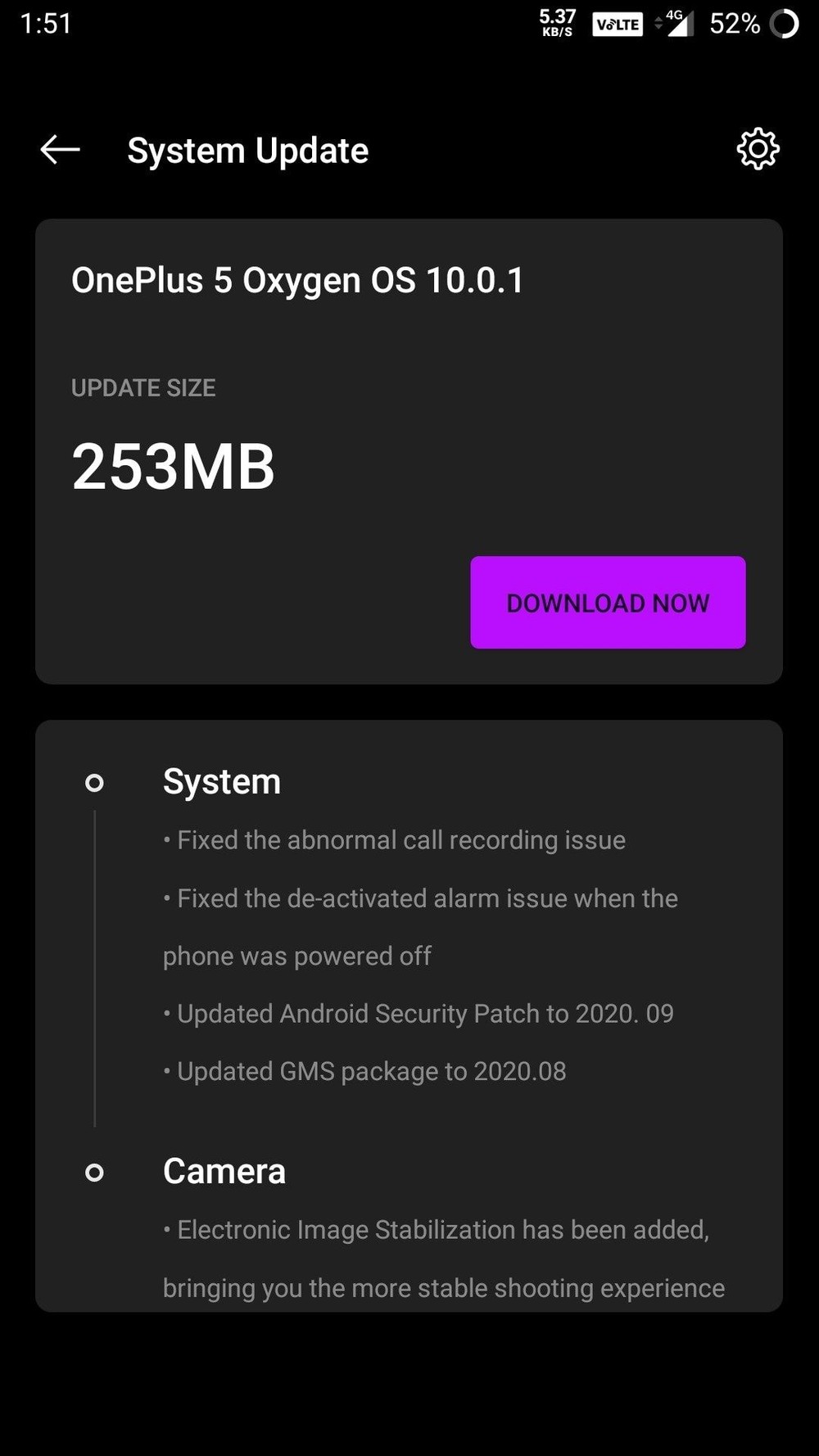Go back from System Update

pos(60,150)
